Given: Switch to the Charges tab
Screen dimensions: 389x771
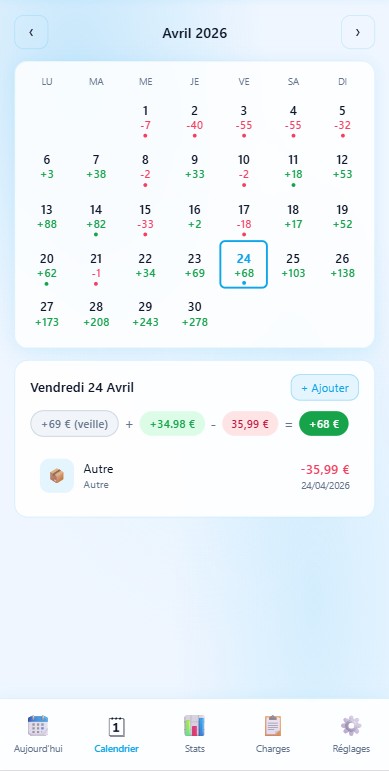Looking at the screenshot, I should tap(272, 734).
